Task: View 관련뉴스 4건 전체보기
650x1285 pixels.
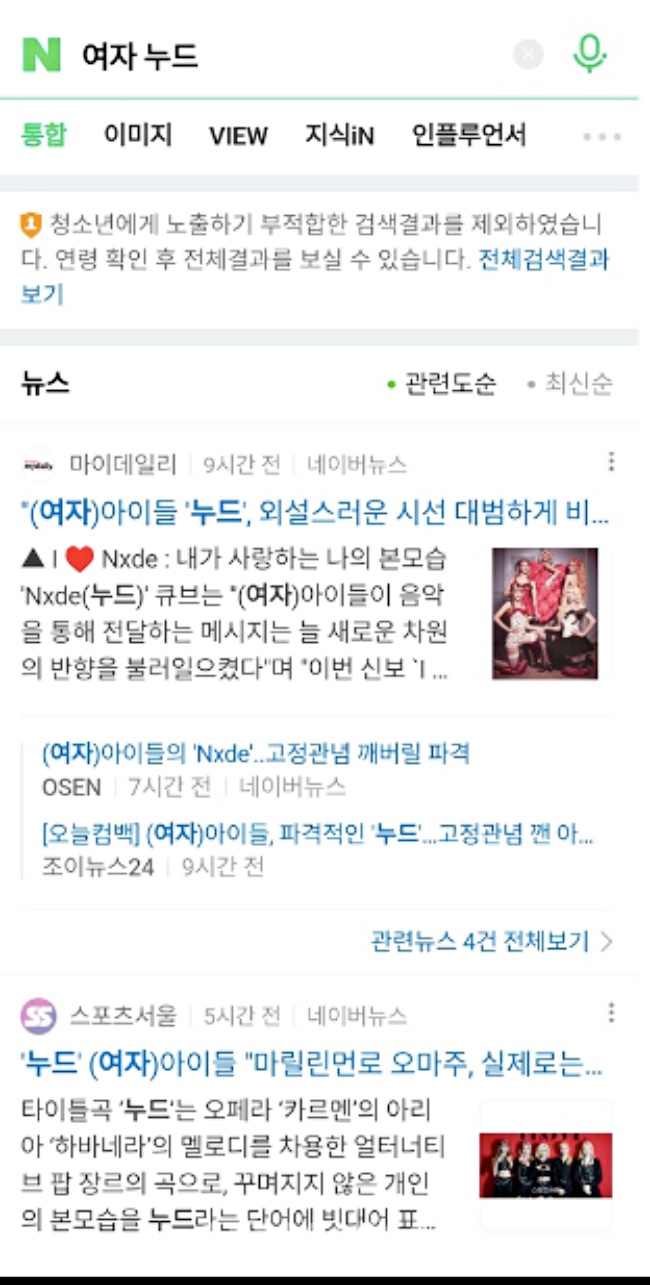Action: [490, 941]
